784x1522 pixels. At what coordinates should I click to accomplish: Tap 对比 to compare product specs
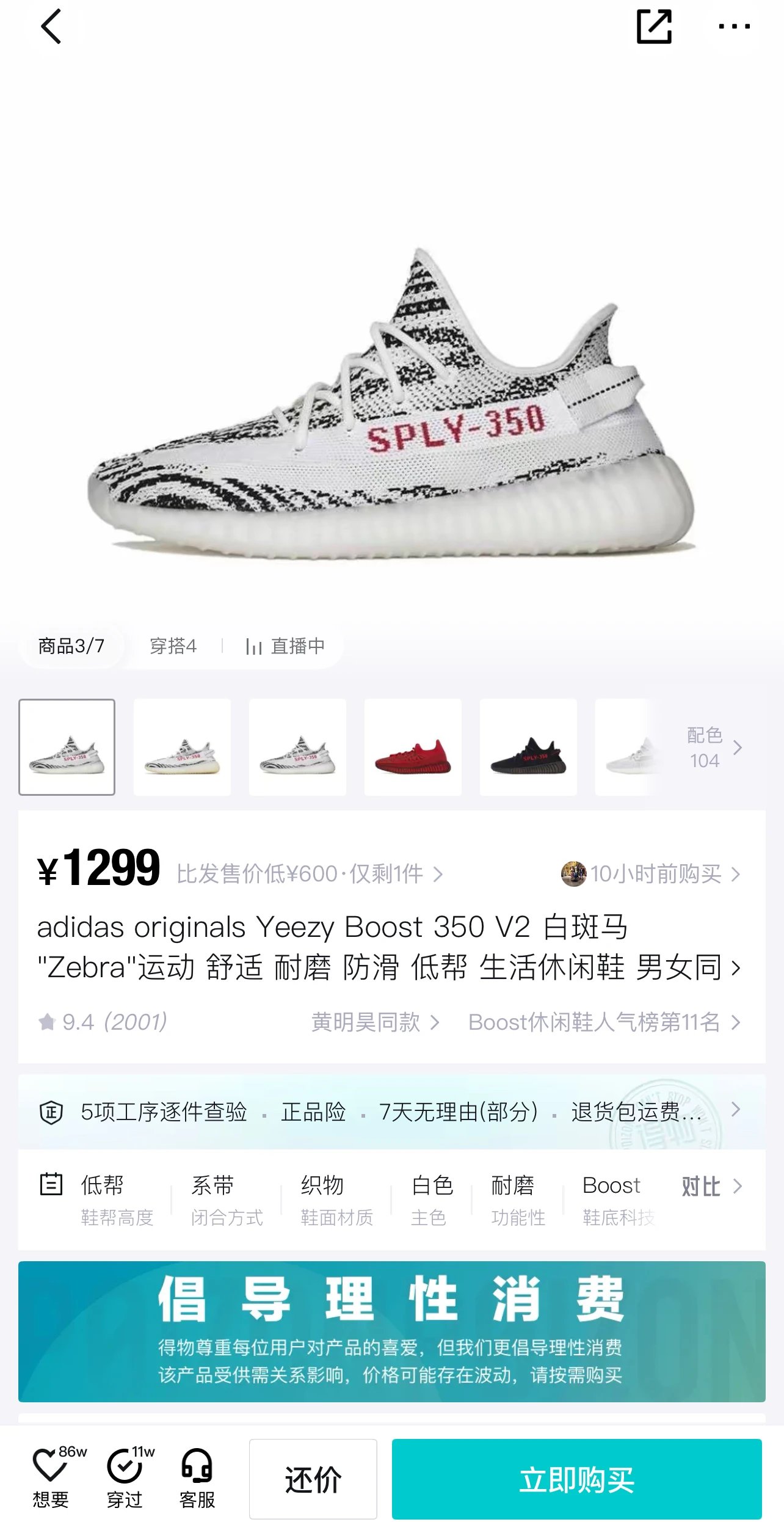coord(711,1186)
